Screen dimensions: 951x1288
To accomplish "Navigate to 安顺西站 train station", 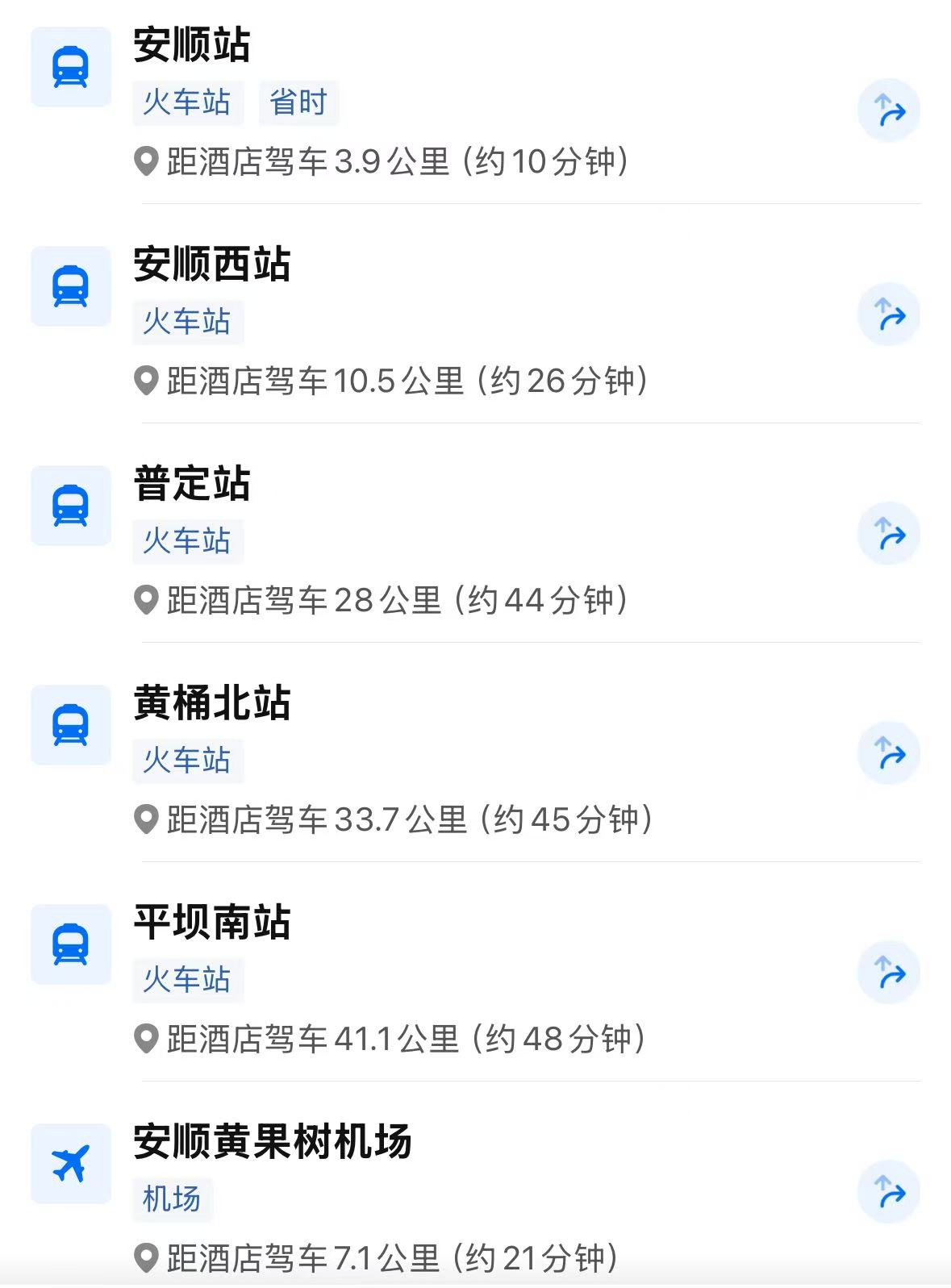I will pyautogui.click(x=889, y=315).
